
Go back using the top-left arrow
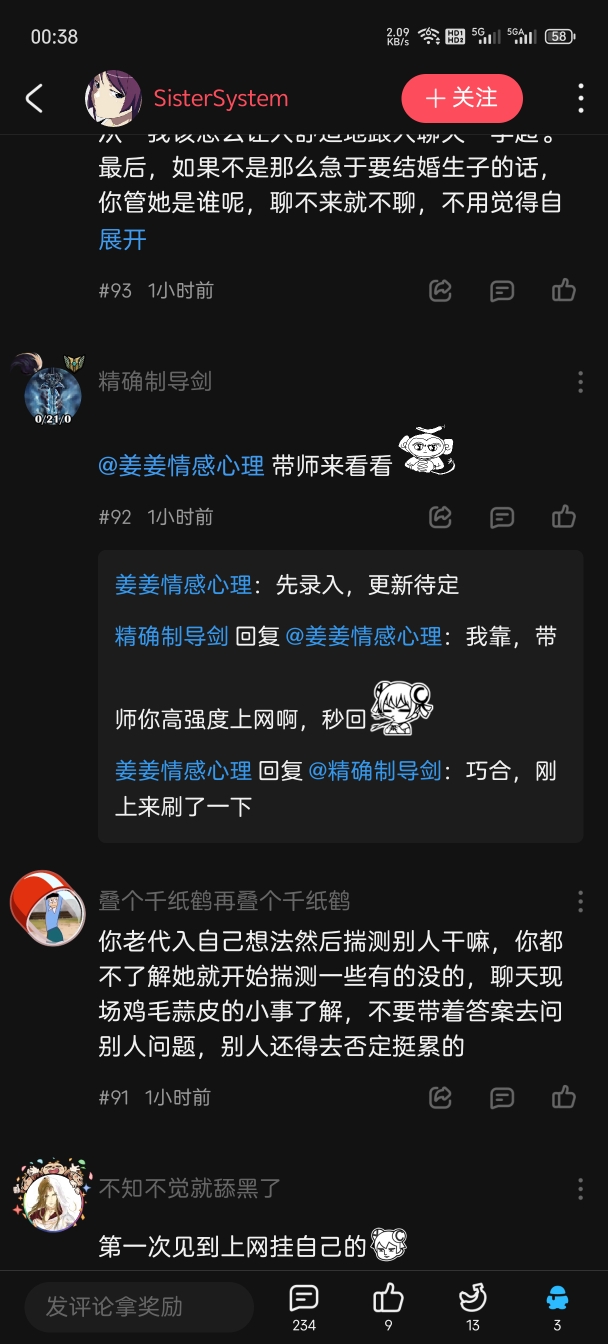pyautogui.click(x=34, y=98)
